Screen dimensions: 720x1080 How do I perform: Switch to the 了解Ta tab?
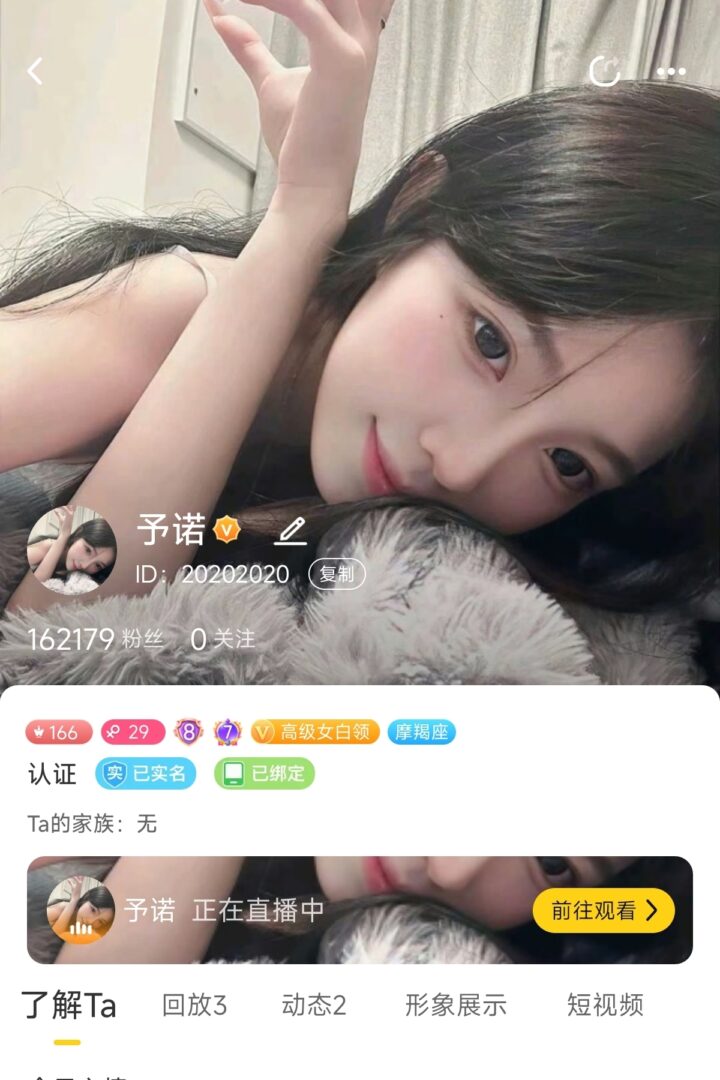click(x=69, y=1005)
